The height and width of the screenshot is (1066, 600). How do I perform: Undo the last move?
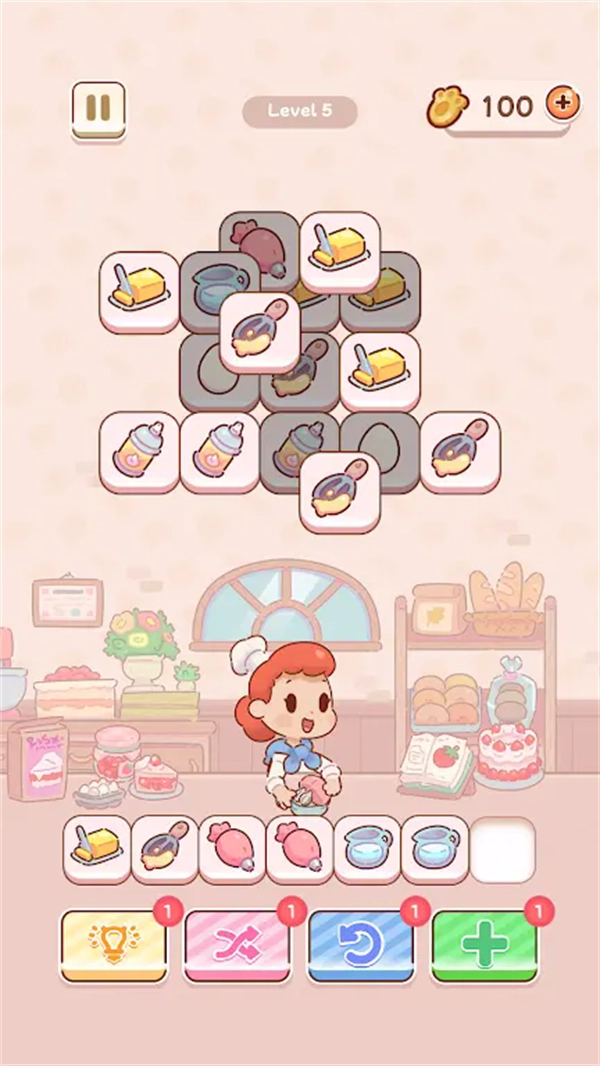tap(359, 943)
